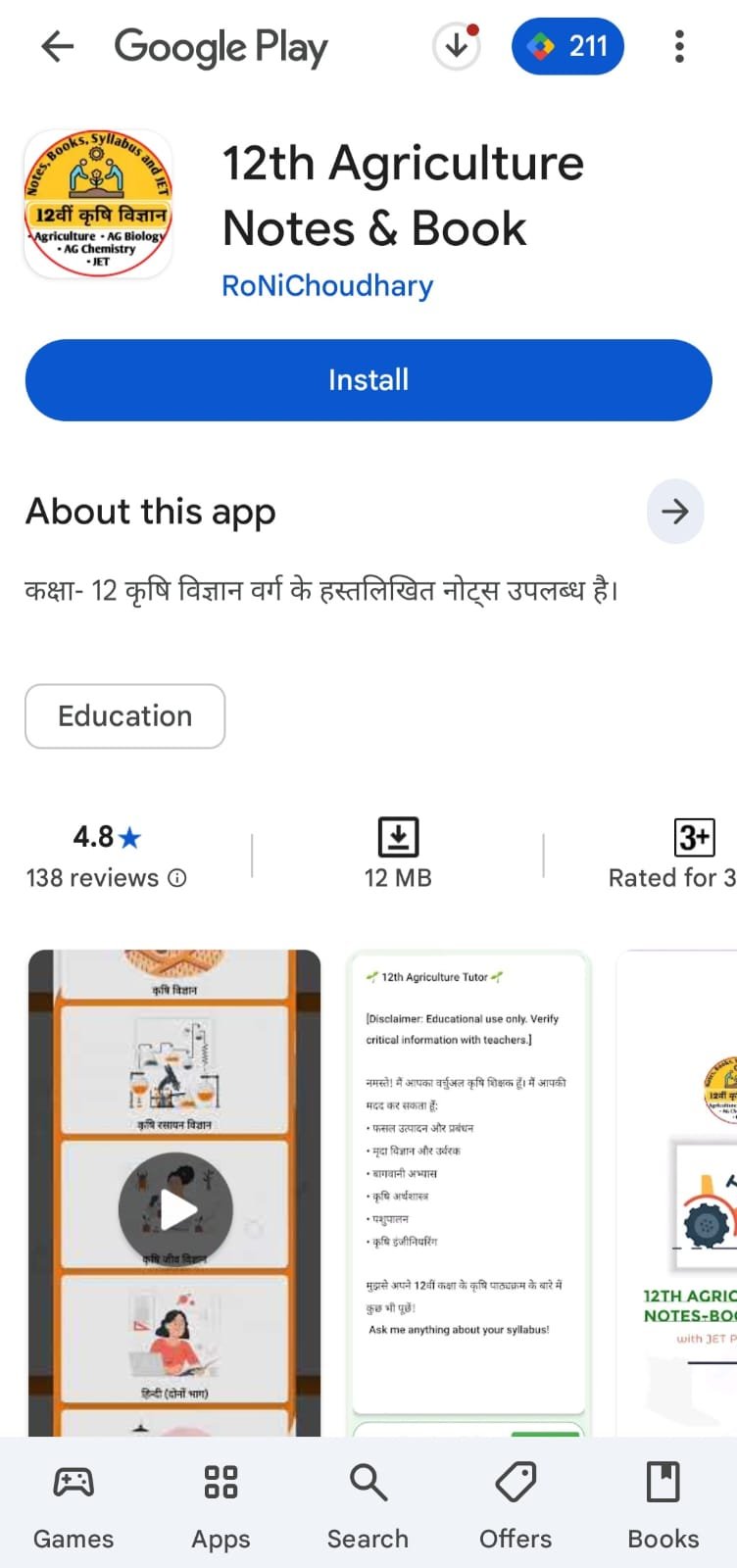Viewport: 737px width, 1568px height.
Task: Play the app preview video
Action: coord(175,1209)
